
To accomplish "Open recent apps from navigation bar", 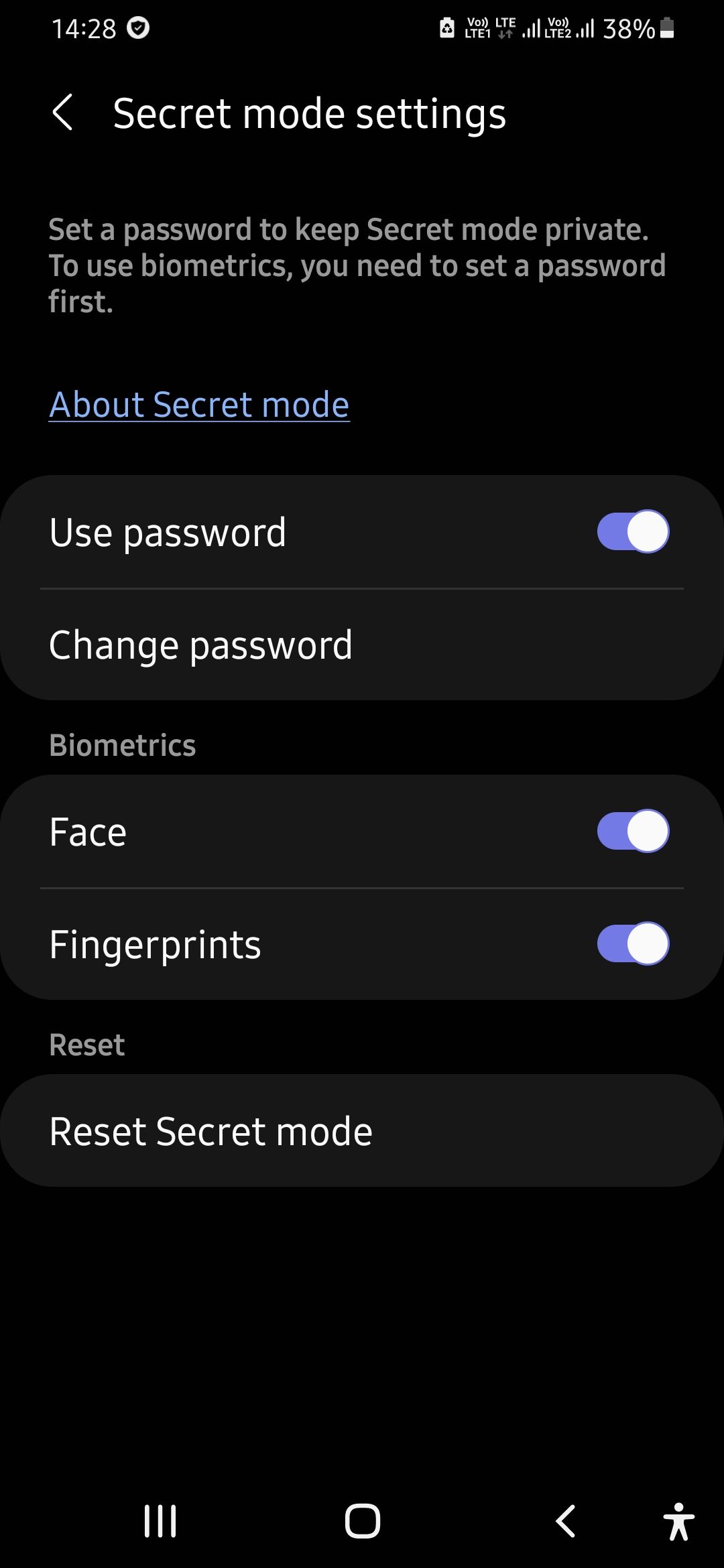I will (x=160, y=1520).
